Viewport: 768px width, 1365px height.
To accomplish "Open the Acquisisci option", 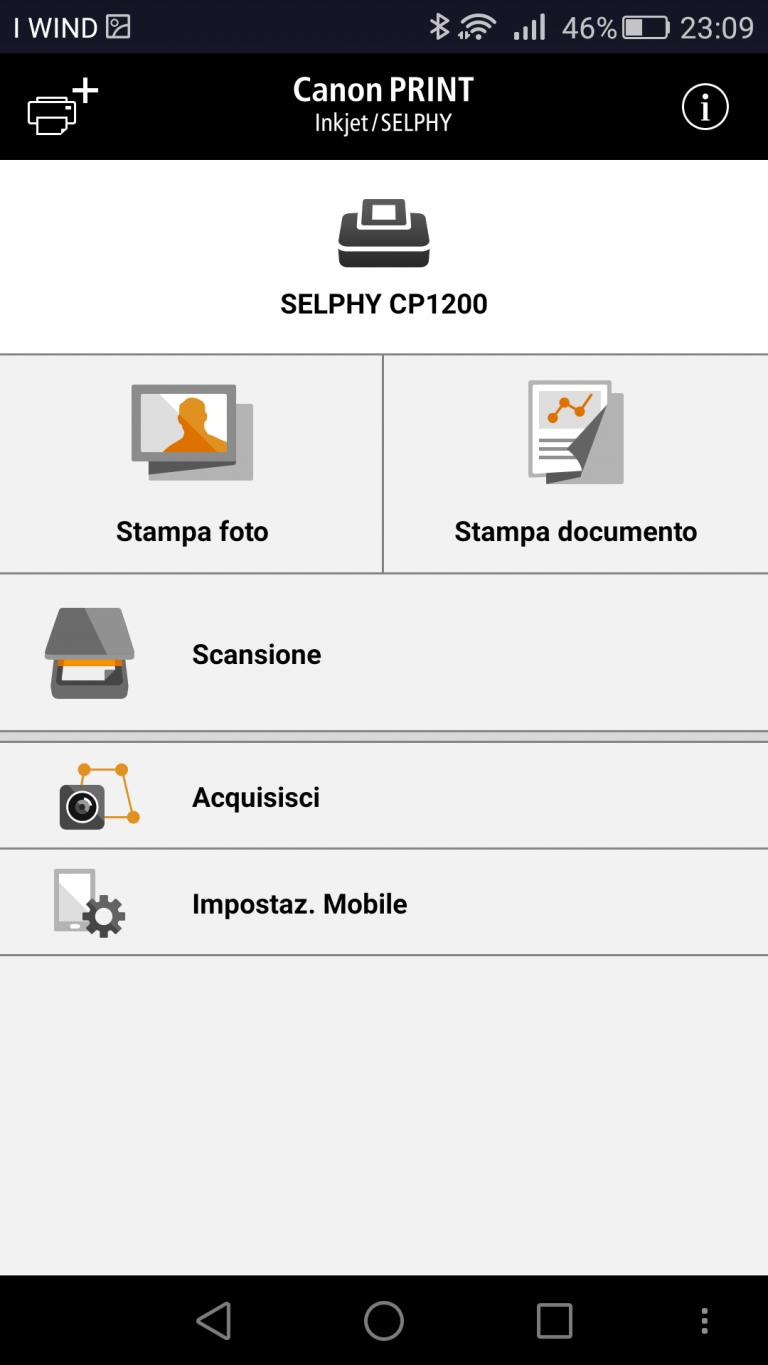I will pyautogui.click(x=384, y=796).
